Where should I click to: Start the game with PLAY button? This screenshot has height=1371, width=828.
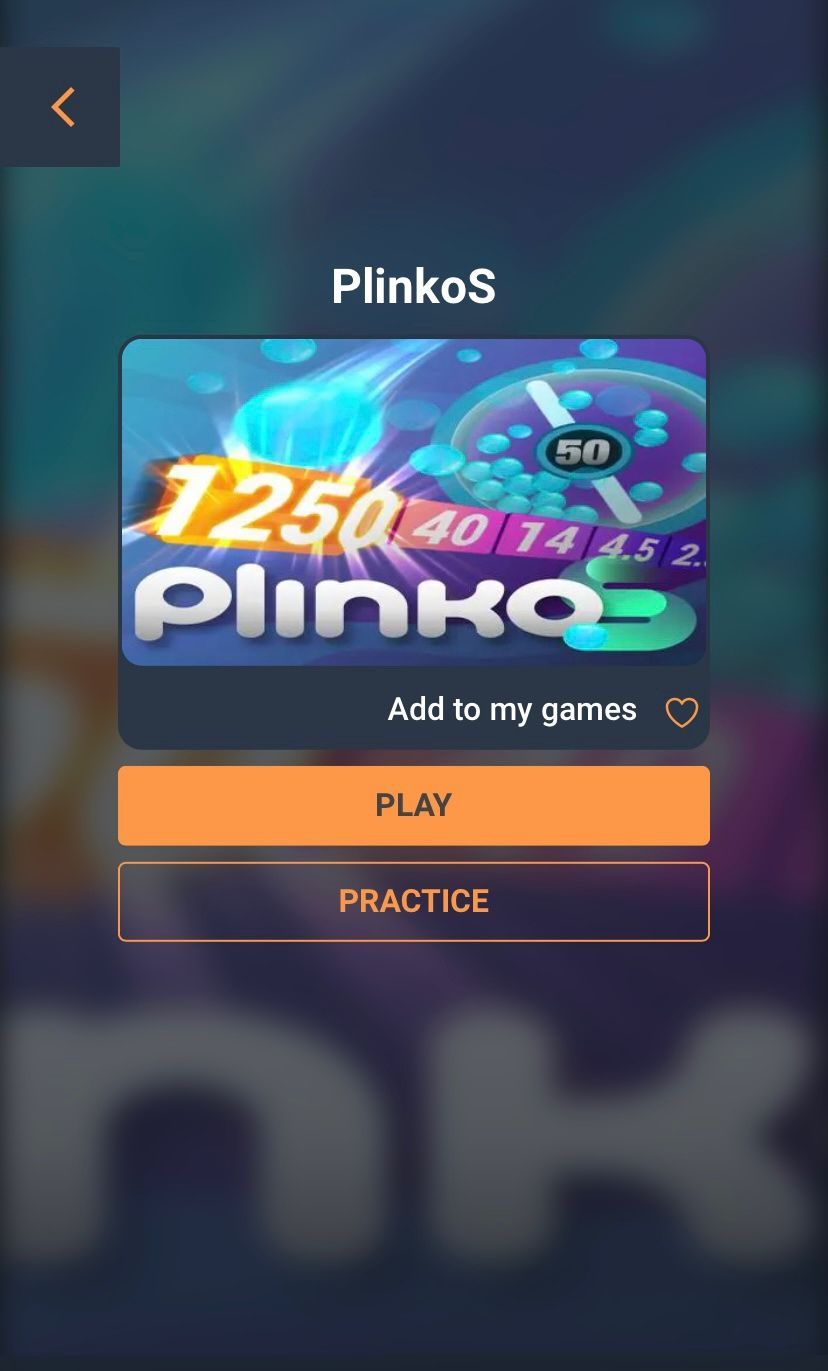coord(413,805)
